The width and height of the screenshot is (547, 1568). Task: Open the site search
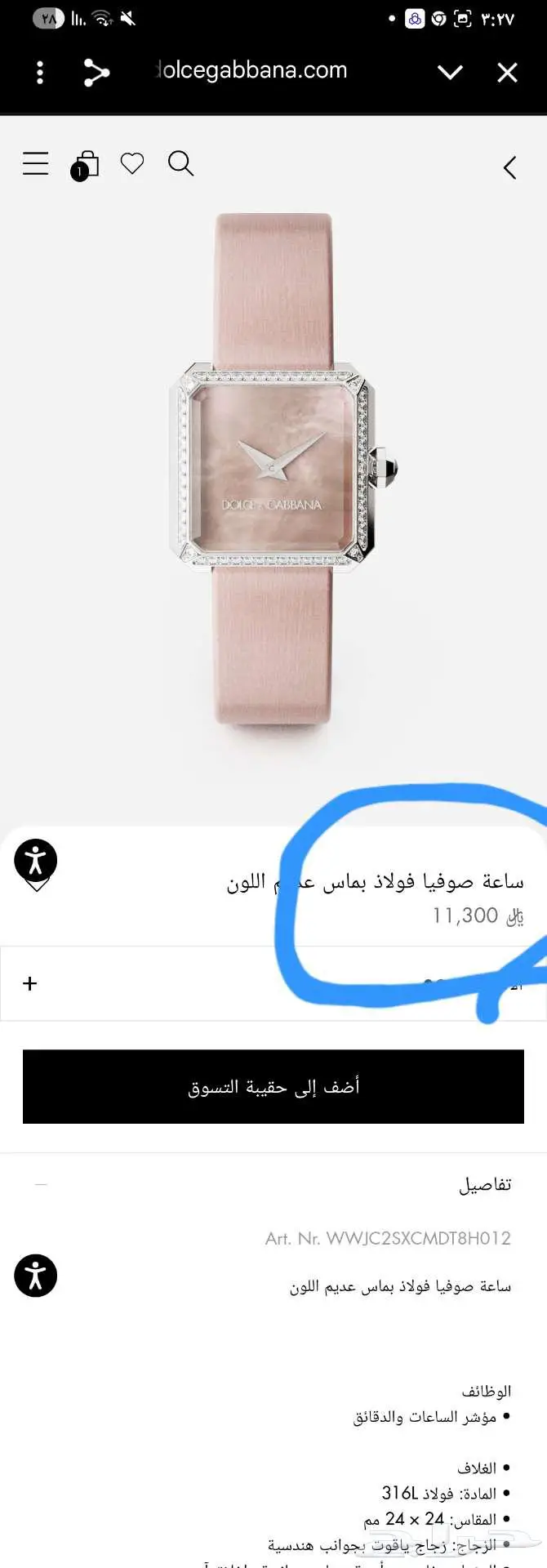180,163
